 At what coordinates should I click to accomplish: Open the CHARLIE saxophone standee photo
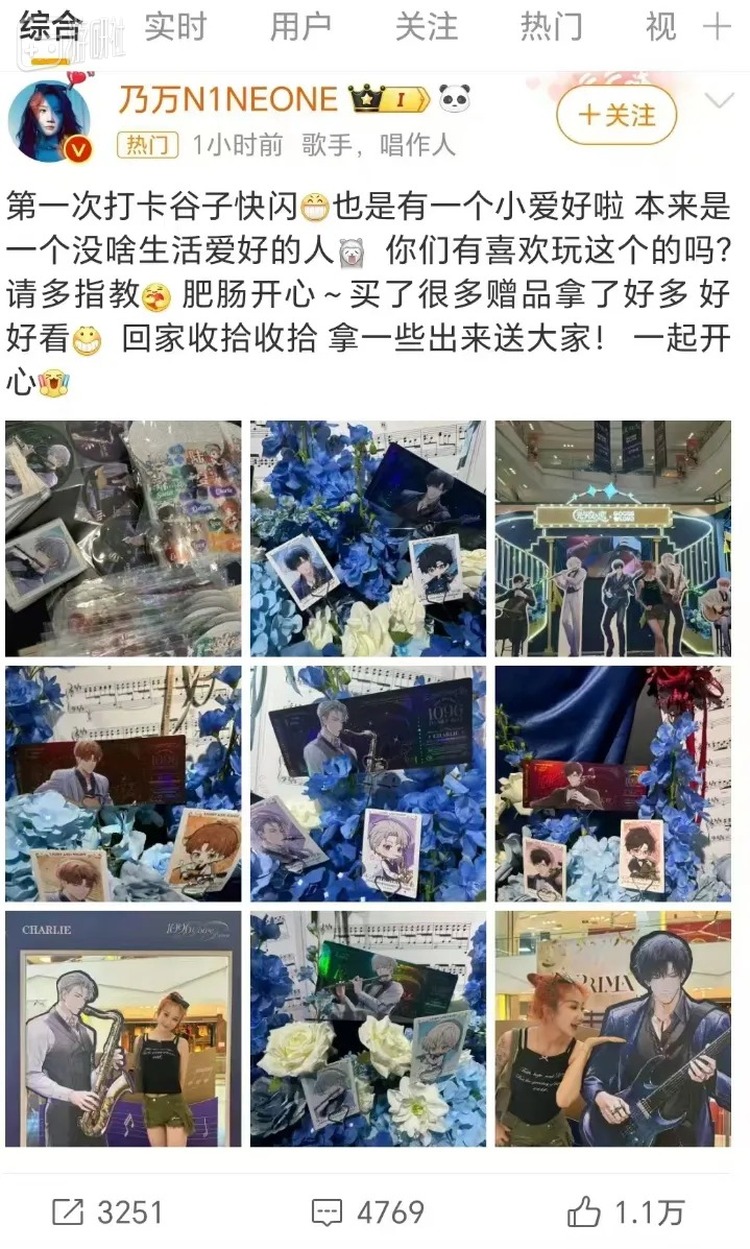pyautogui.click(x=123, y=1028)
